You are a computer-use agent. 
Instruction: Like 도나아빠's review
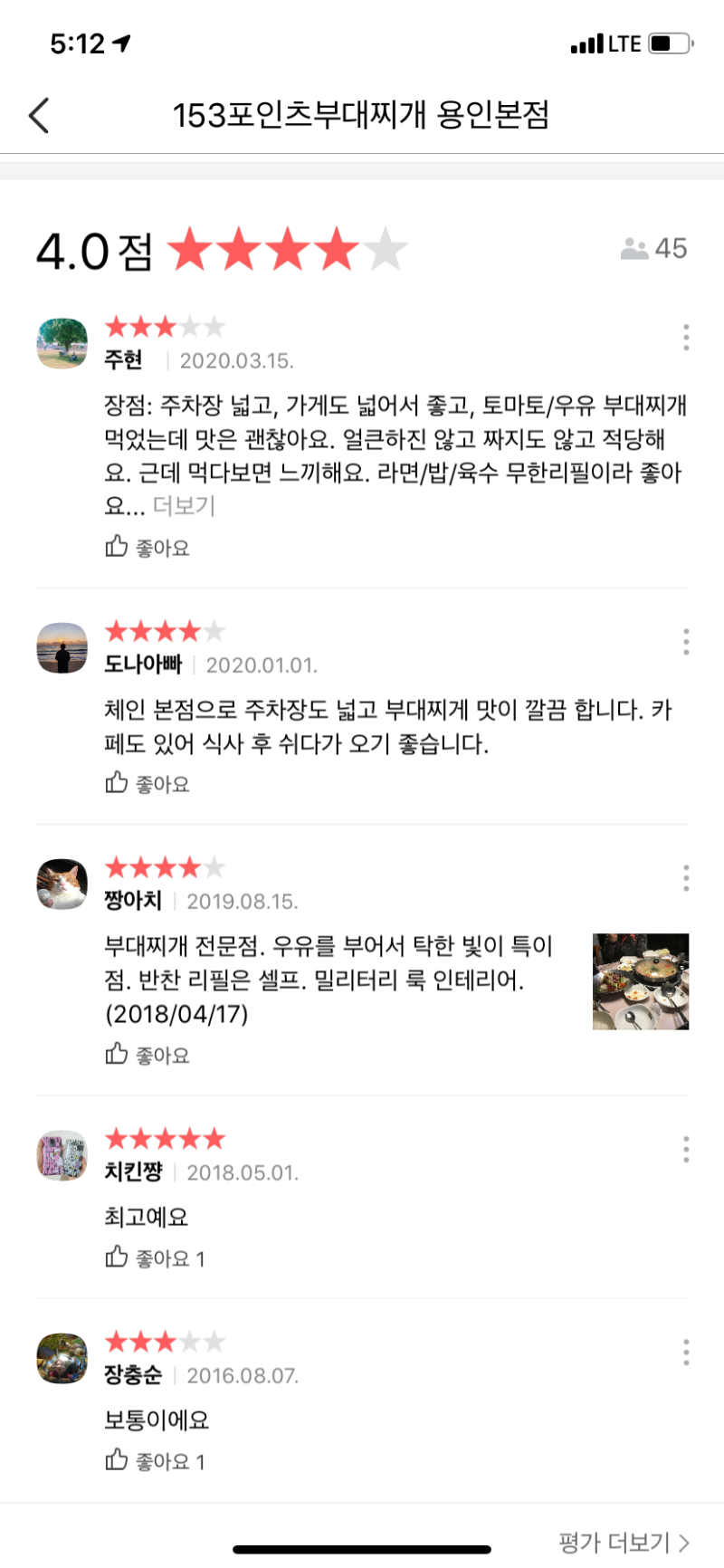147,783
